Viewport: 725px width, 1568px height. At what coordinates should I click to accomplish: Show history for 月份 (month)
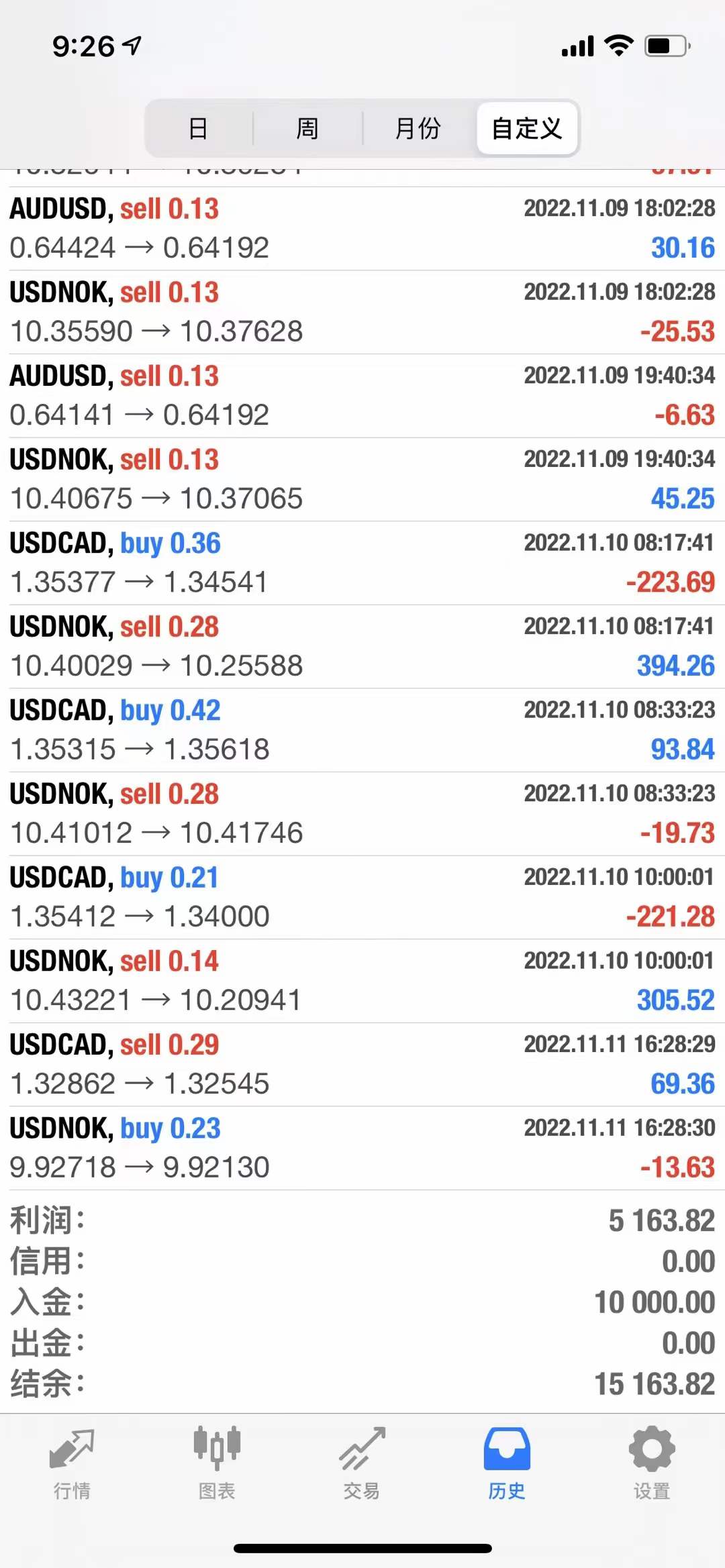pos(418,128)
